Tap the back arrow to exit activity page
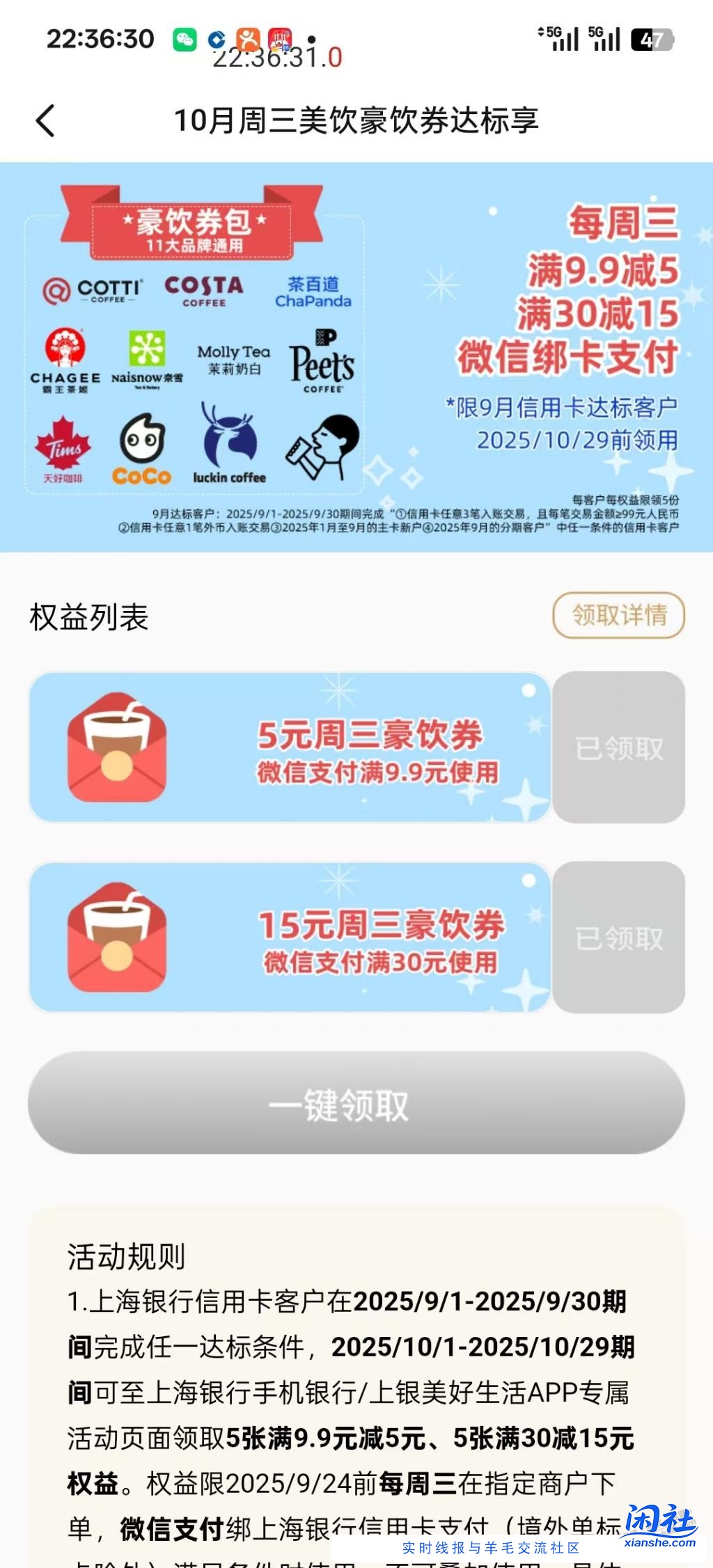 click(45, 120)
